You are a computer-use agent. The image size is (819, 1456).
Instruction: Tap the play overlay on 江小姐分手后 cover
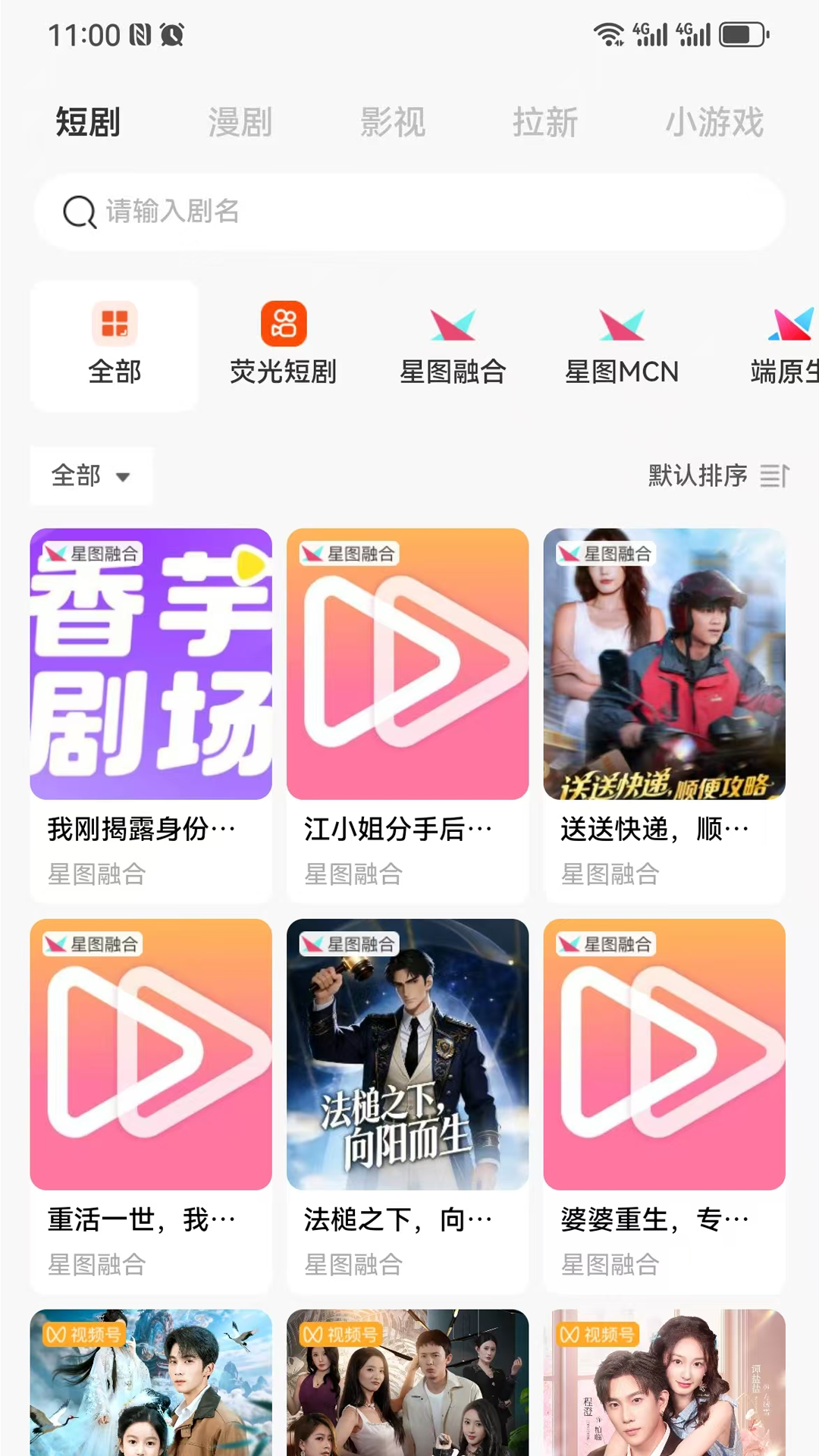point(407,665)
